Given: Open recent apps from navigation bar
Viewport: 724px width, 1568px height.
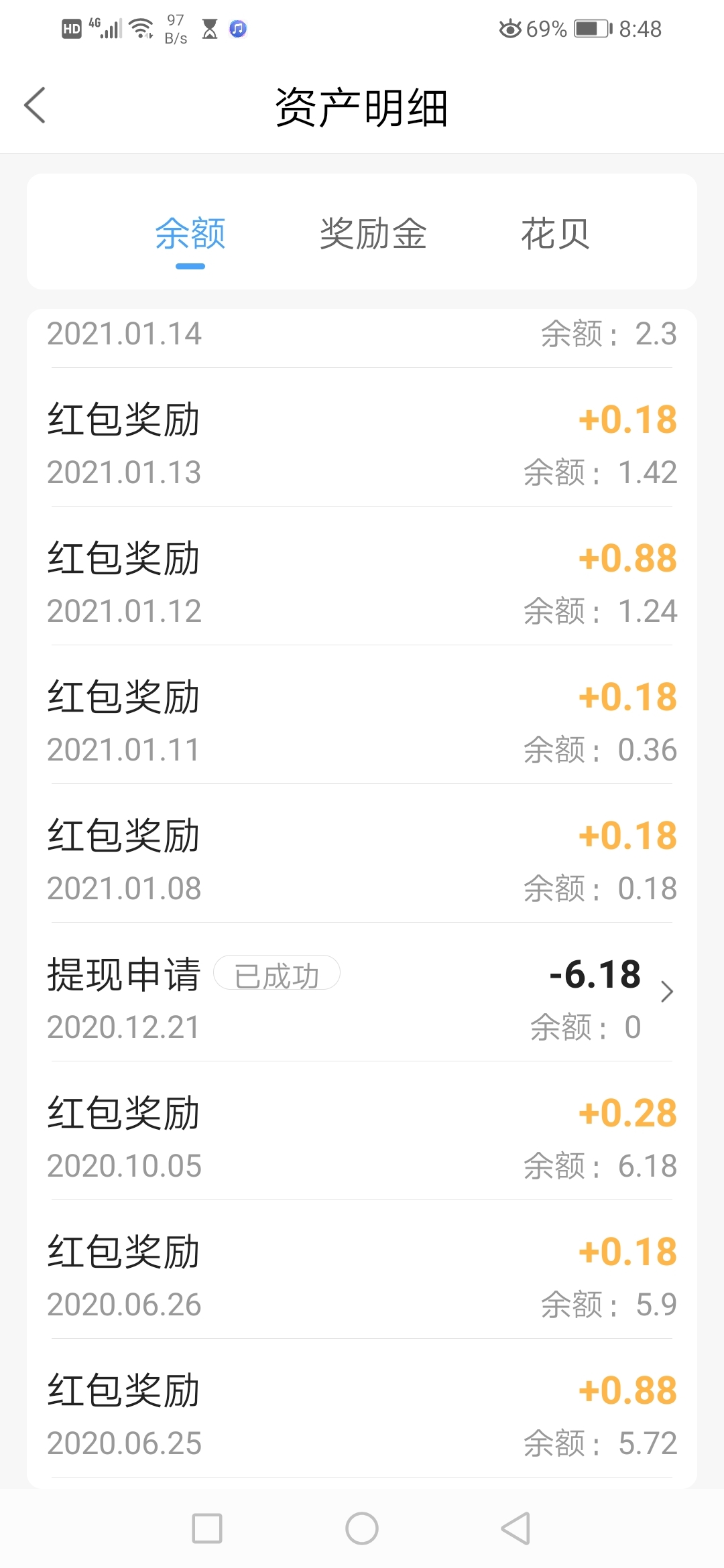Looking at the screenshot, I should tap(207, 1528).
